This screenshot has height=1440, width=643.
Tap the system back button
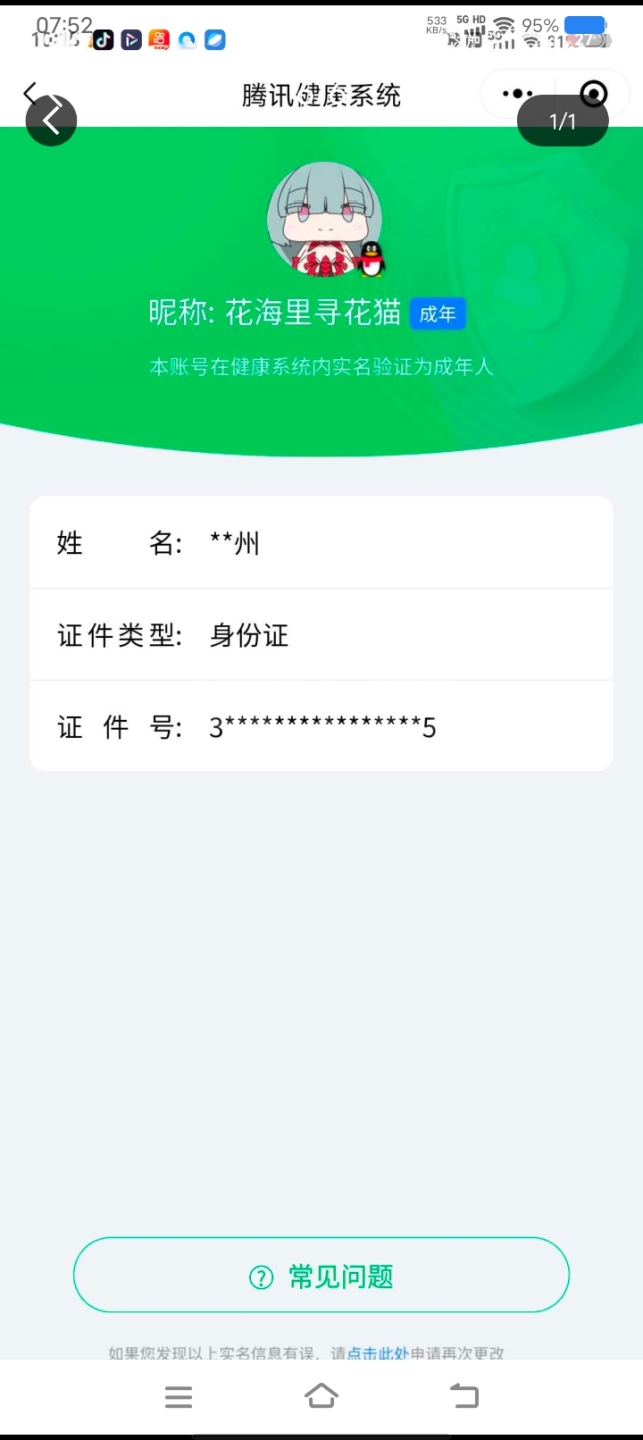point(464,1396)
